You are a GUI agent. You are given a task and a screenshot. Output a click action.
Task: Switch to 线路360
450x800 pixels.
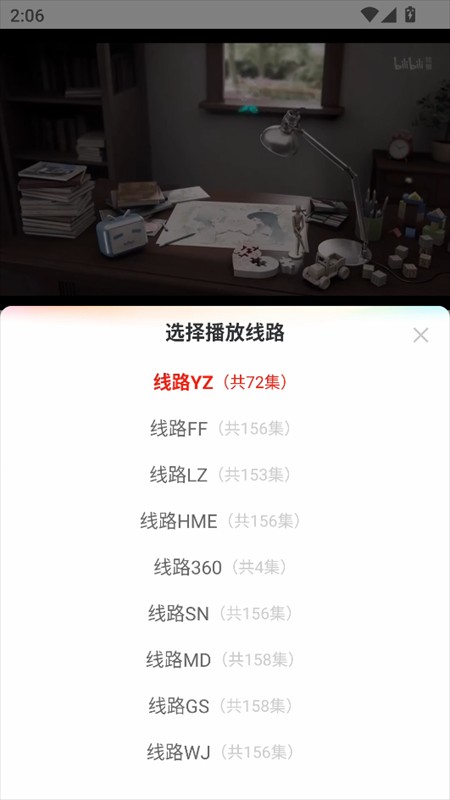tap(220, 567)
